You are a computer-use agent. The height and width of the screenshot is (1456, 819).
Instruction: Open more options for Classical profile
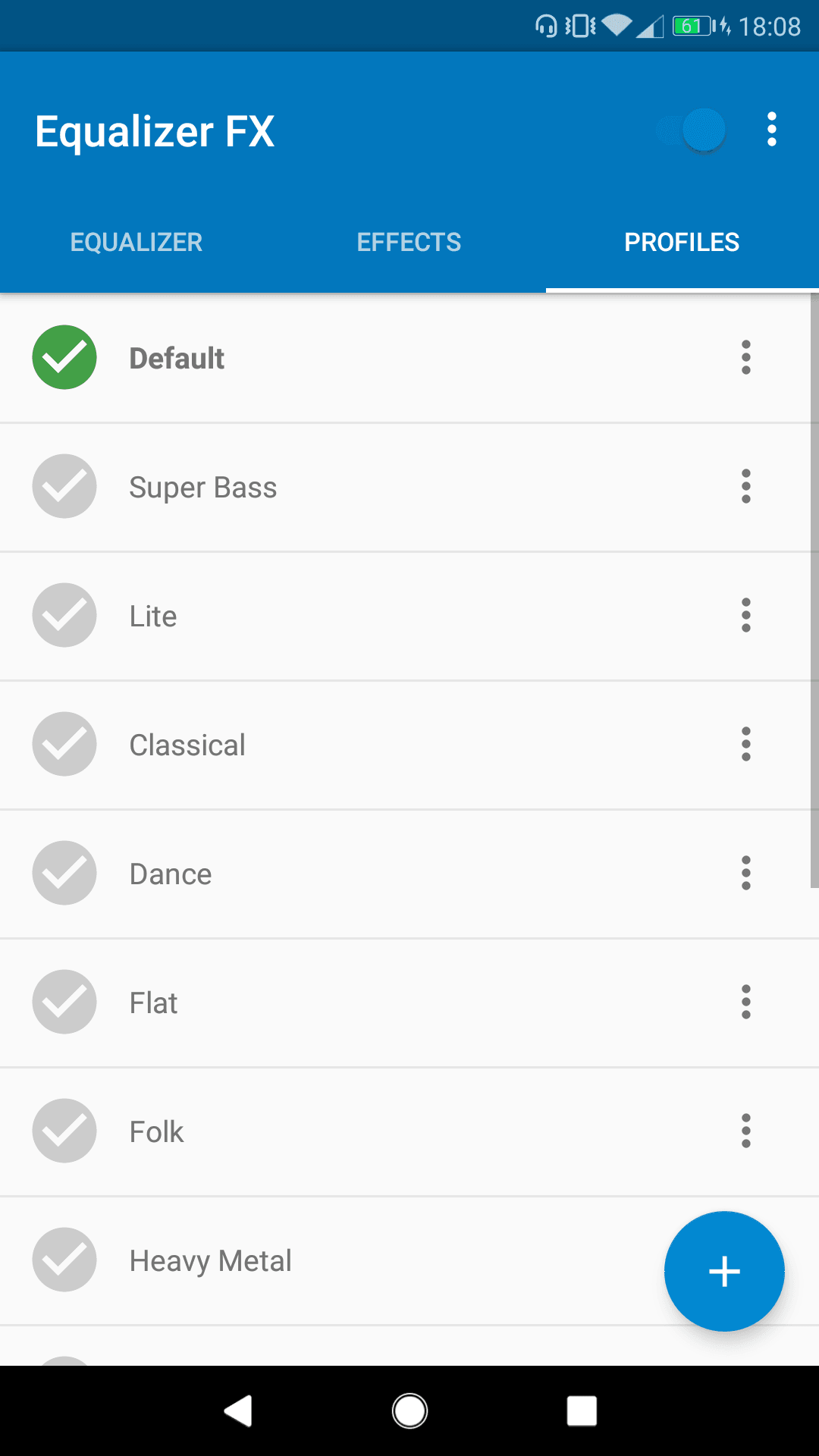tap(746, 744)
